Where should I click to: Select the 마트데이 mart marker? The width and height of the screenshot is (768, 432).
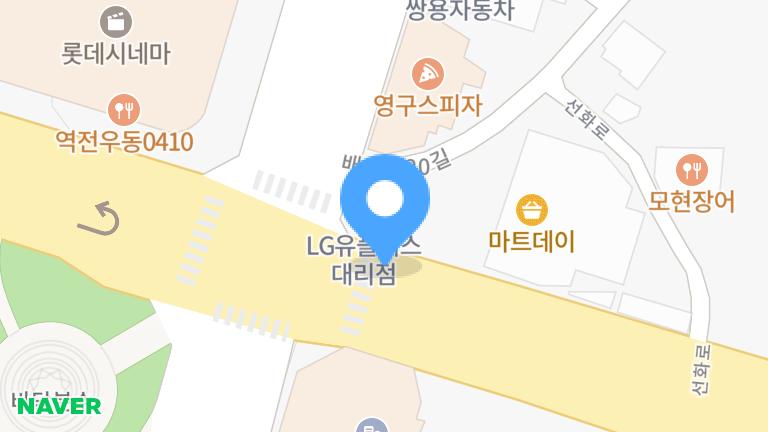pyautogui.click(x=532, y=210)
